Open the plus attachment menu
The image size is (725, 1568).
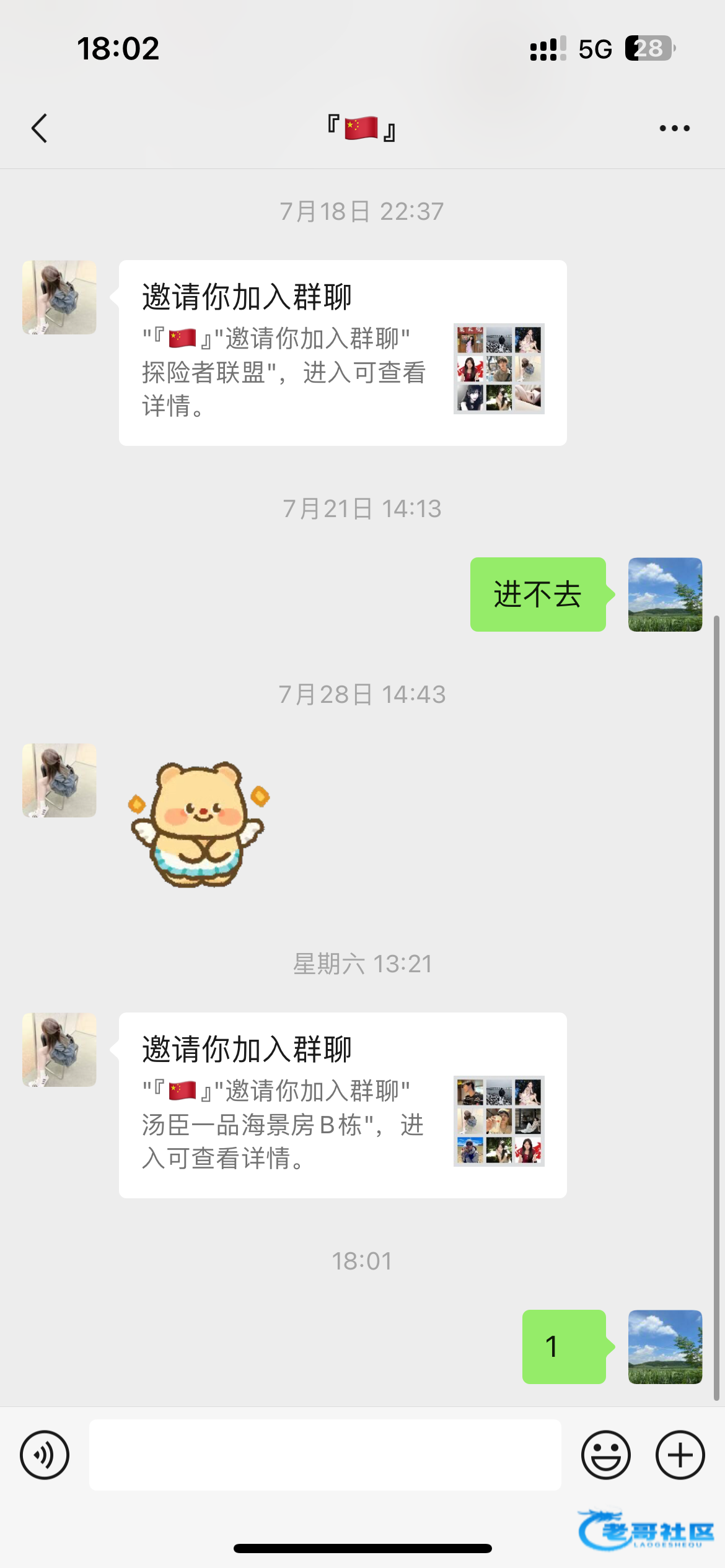click(680, 1455)
